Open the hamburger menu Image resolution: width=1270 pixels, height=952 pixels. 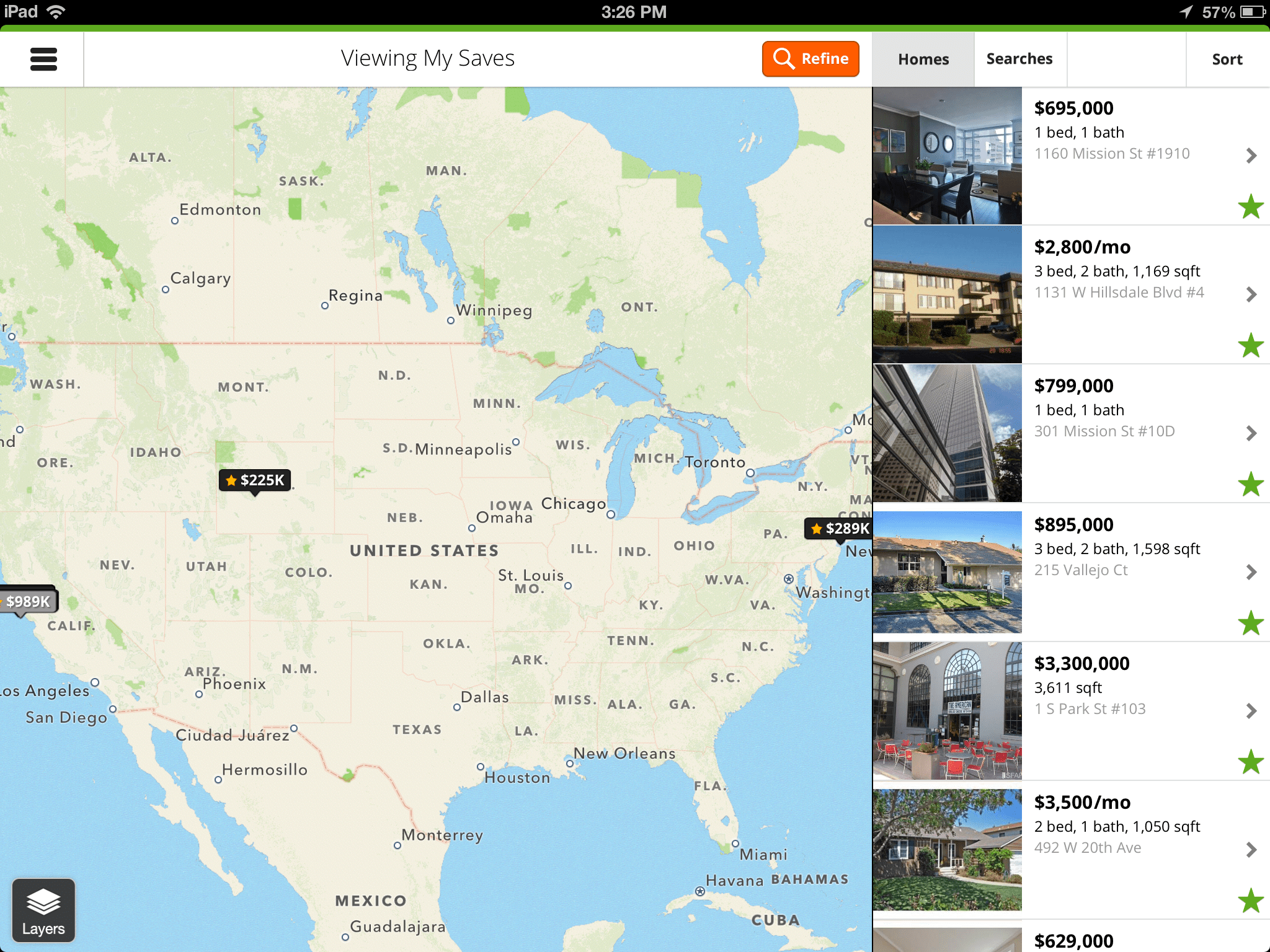point(43,59)
